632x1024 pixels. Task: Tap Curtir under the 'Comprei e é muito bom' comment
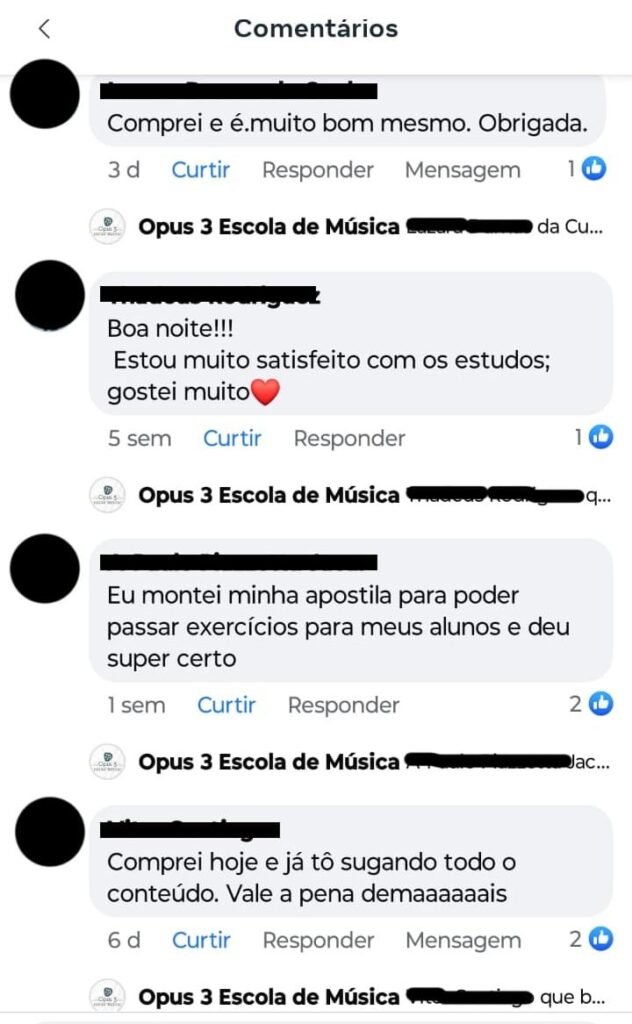click(x=201, y=170)
